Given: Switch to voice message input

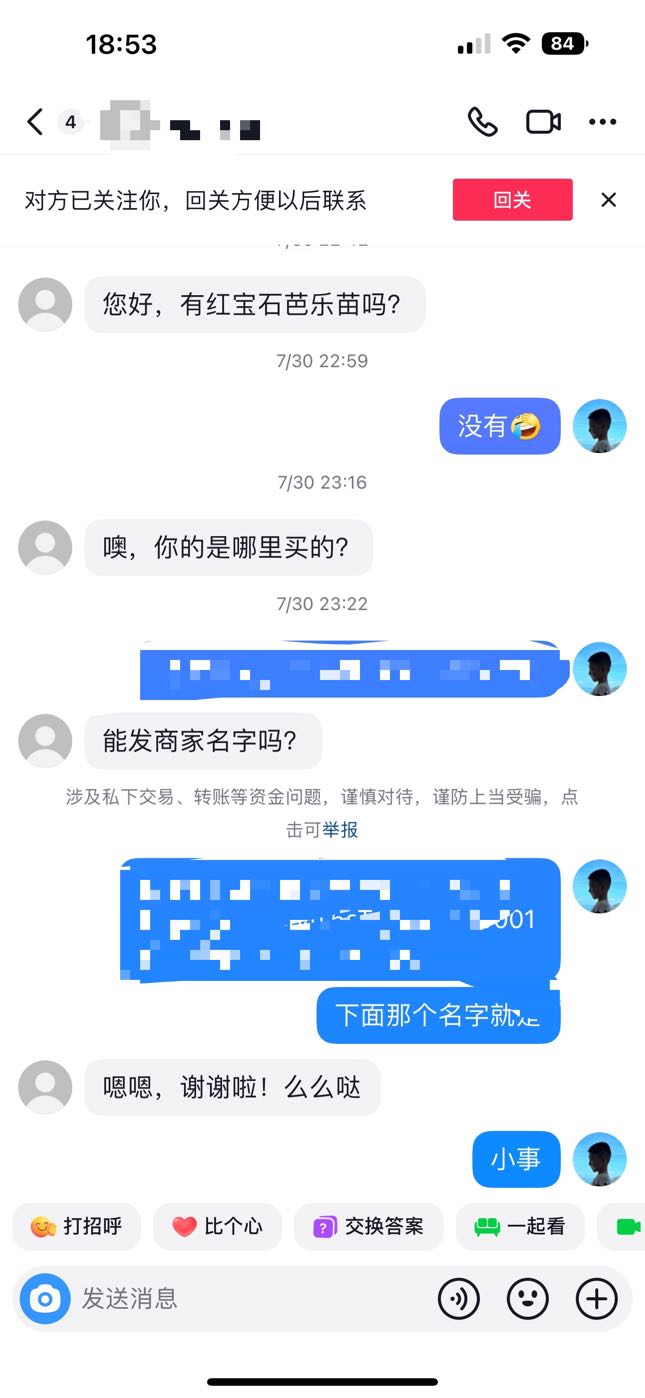Looking at the screenshot, I should pyautogui.click(x=459, y=1299).
